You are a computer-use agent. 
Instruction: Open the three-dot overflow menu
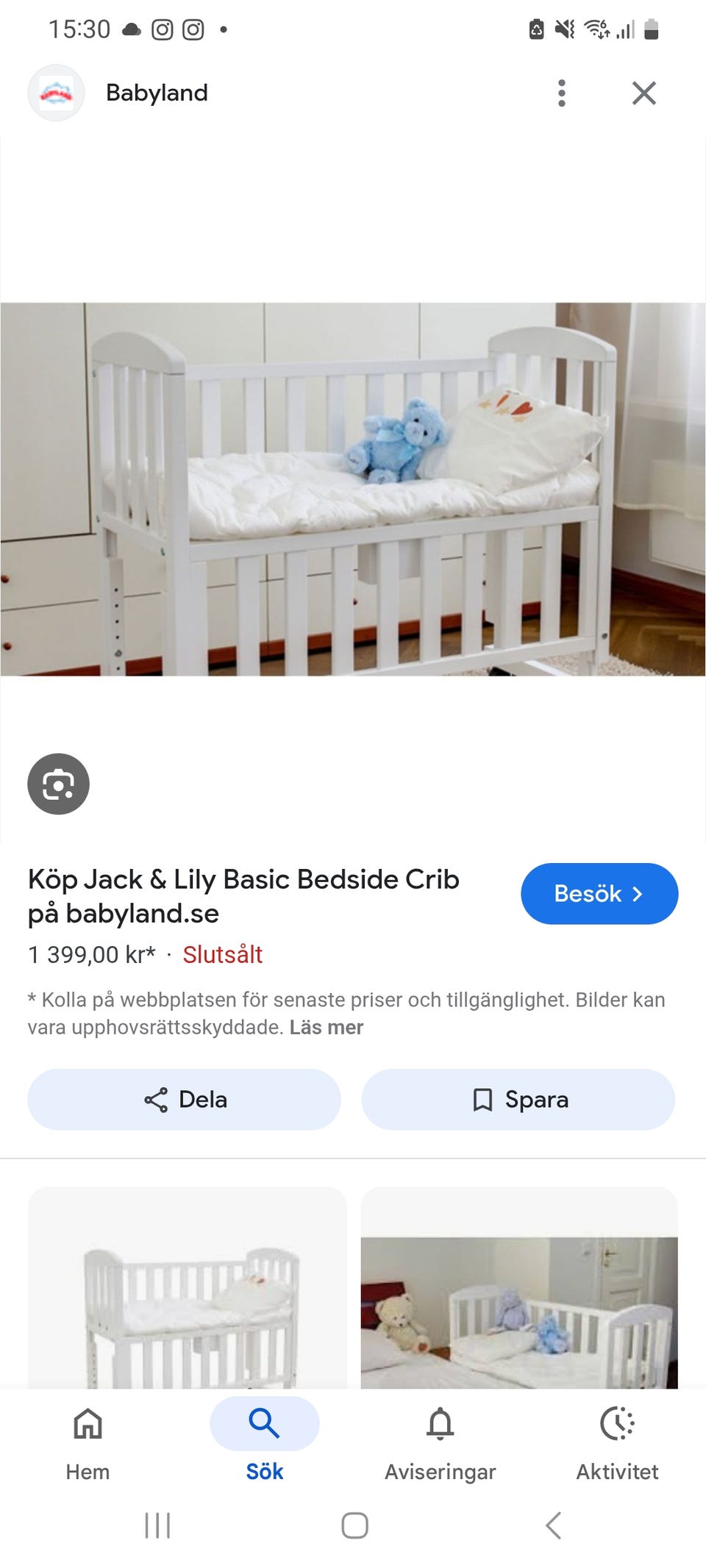561,93
